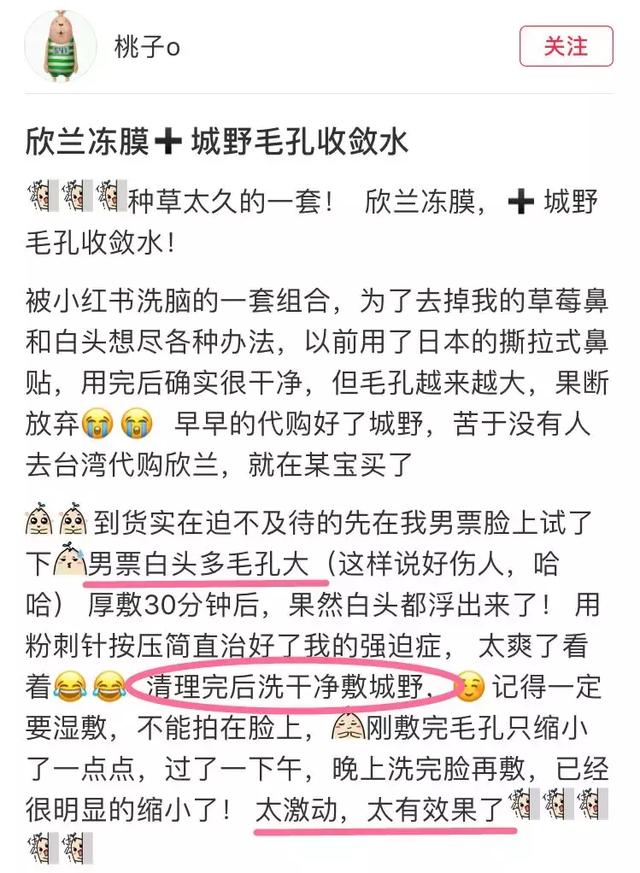Follow the user 桃子o

[x=564, y=46]
